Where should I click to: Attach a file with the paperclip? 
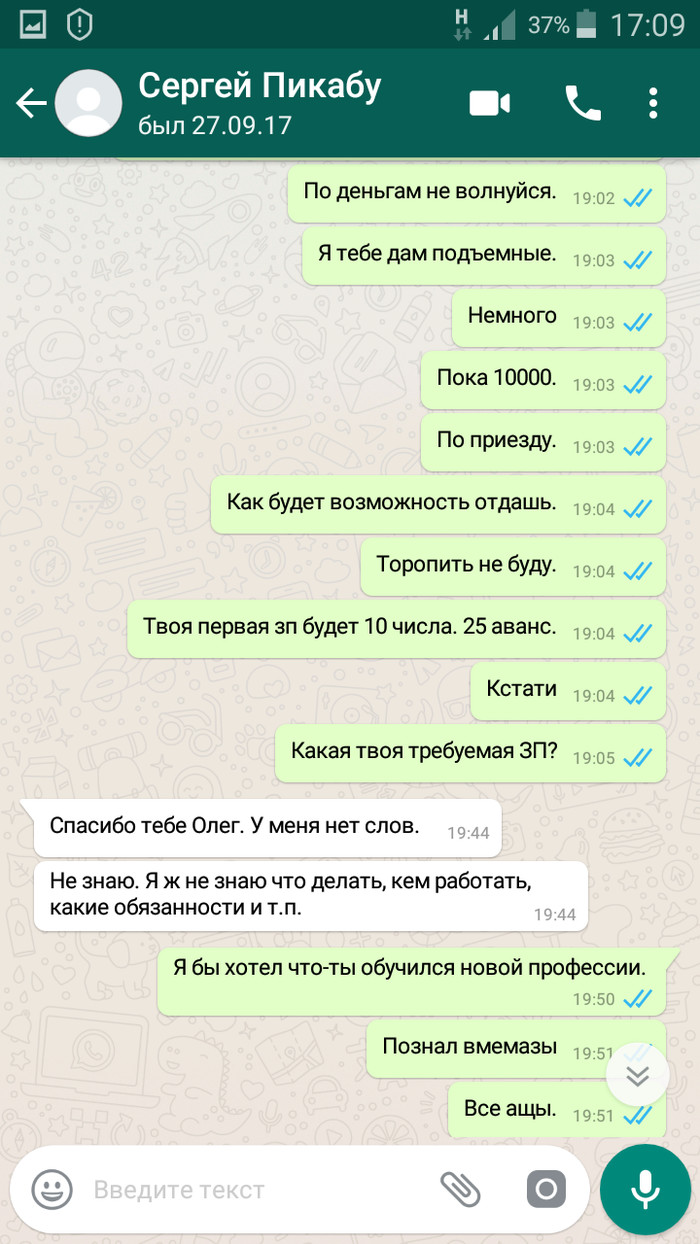pyautogui.click(x=461, y=1189)
